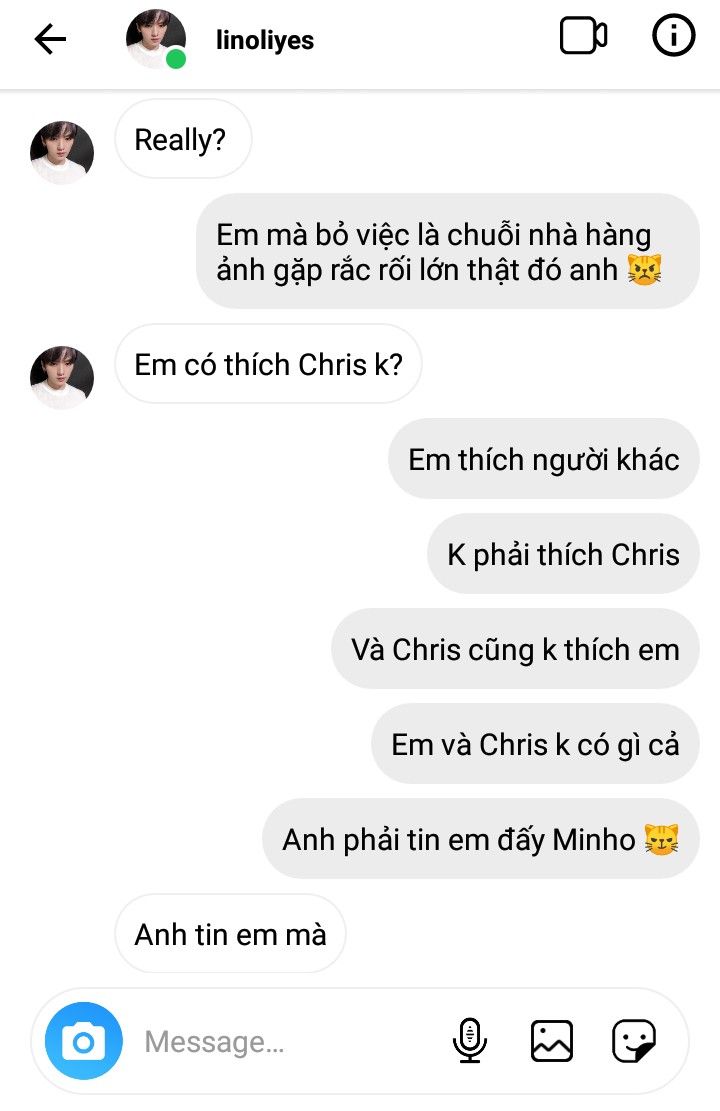Tap the Message text field
This screenshot has height=1111, width=720.
tap(283, 1042)
